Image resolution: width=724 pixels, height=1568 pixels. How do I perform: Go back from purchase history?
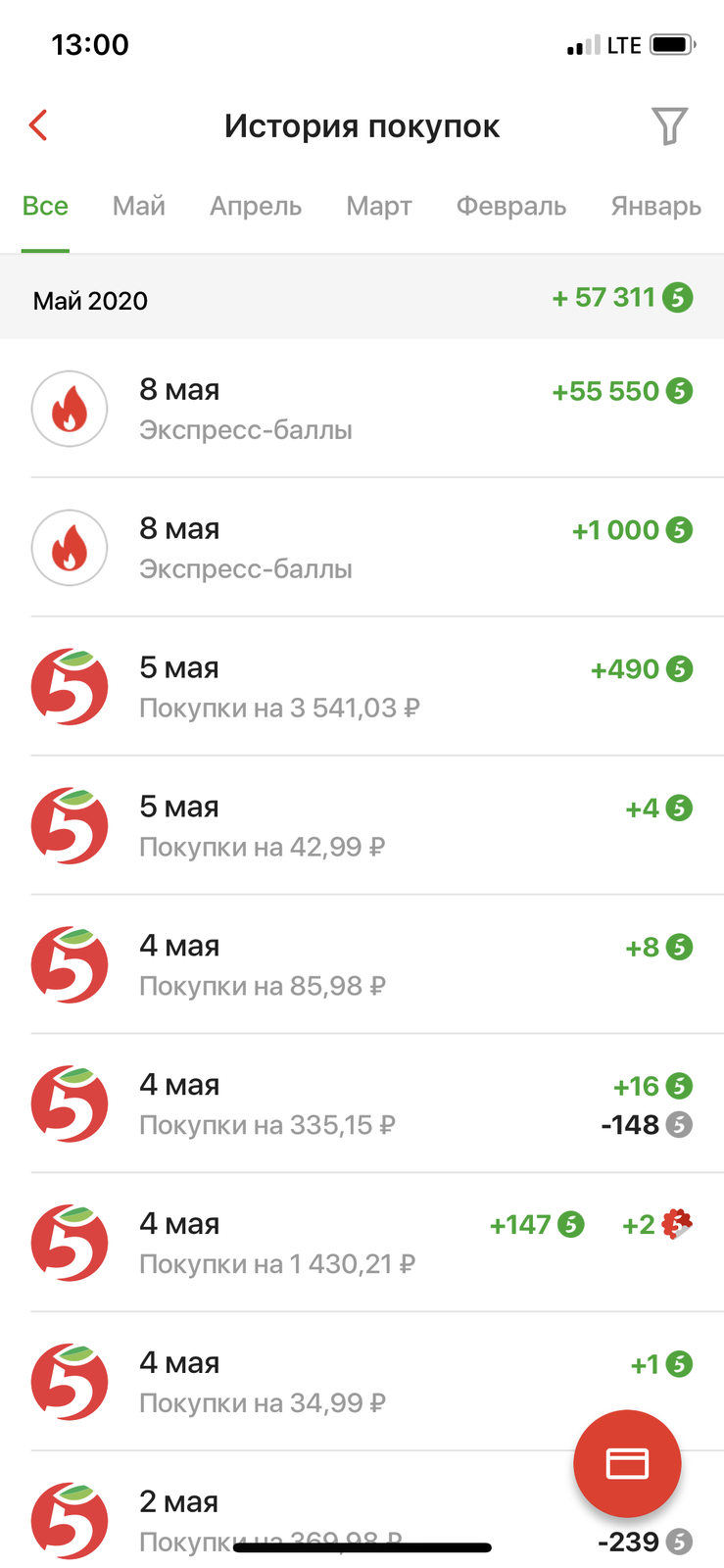38,125
